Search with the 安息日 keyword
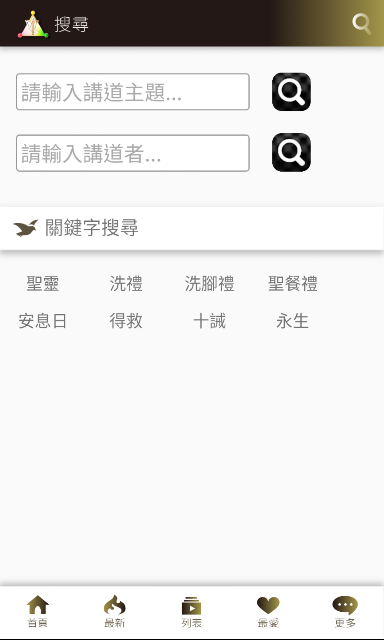Image resolution: width=384 pixels, height=640 pixels. click(43, 321)
